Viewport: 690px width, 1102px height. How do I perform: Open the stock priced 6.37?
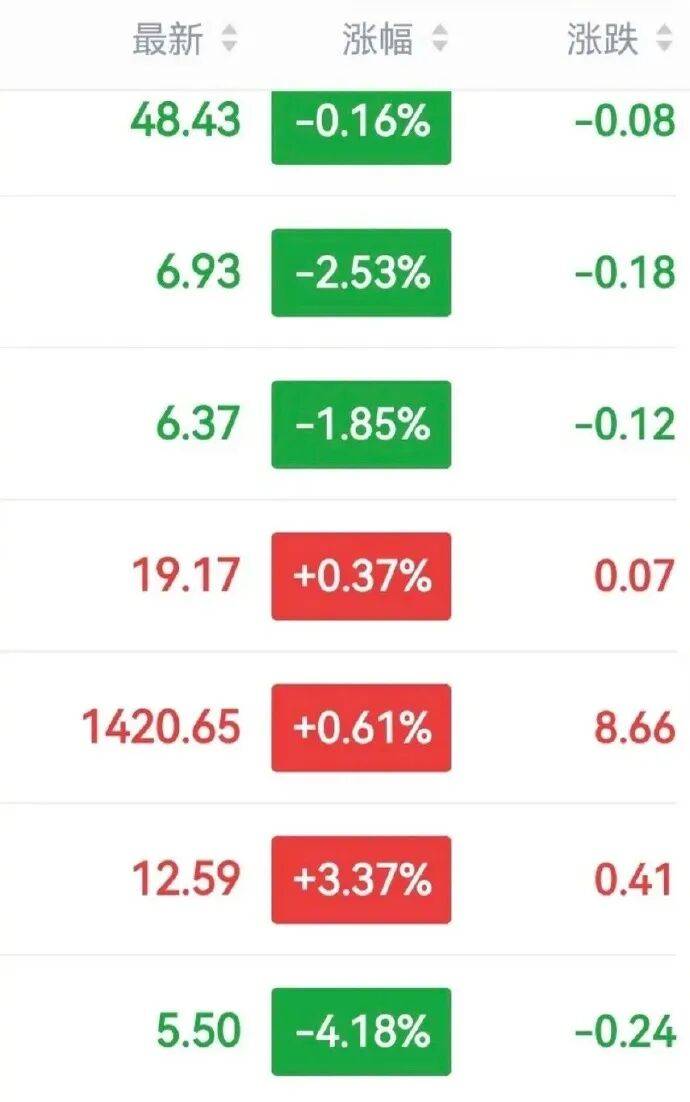(x=198, y=425)
